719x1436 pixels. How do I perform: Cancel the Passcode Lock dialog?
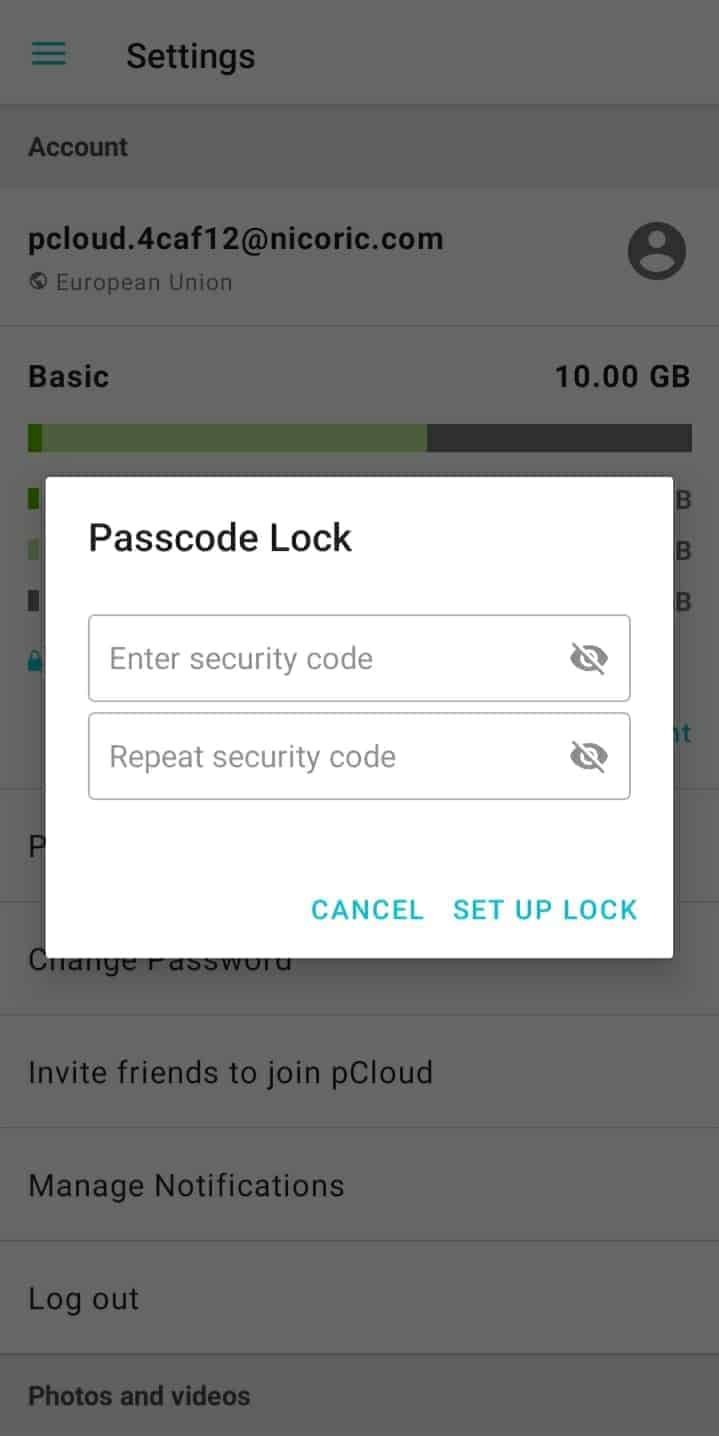pos(367,910)
